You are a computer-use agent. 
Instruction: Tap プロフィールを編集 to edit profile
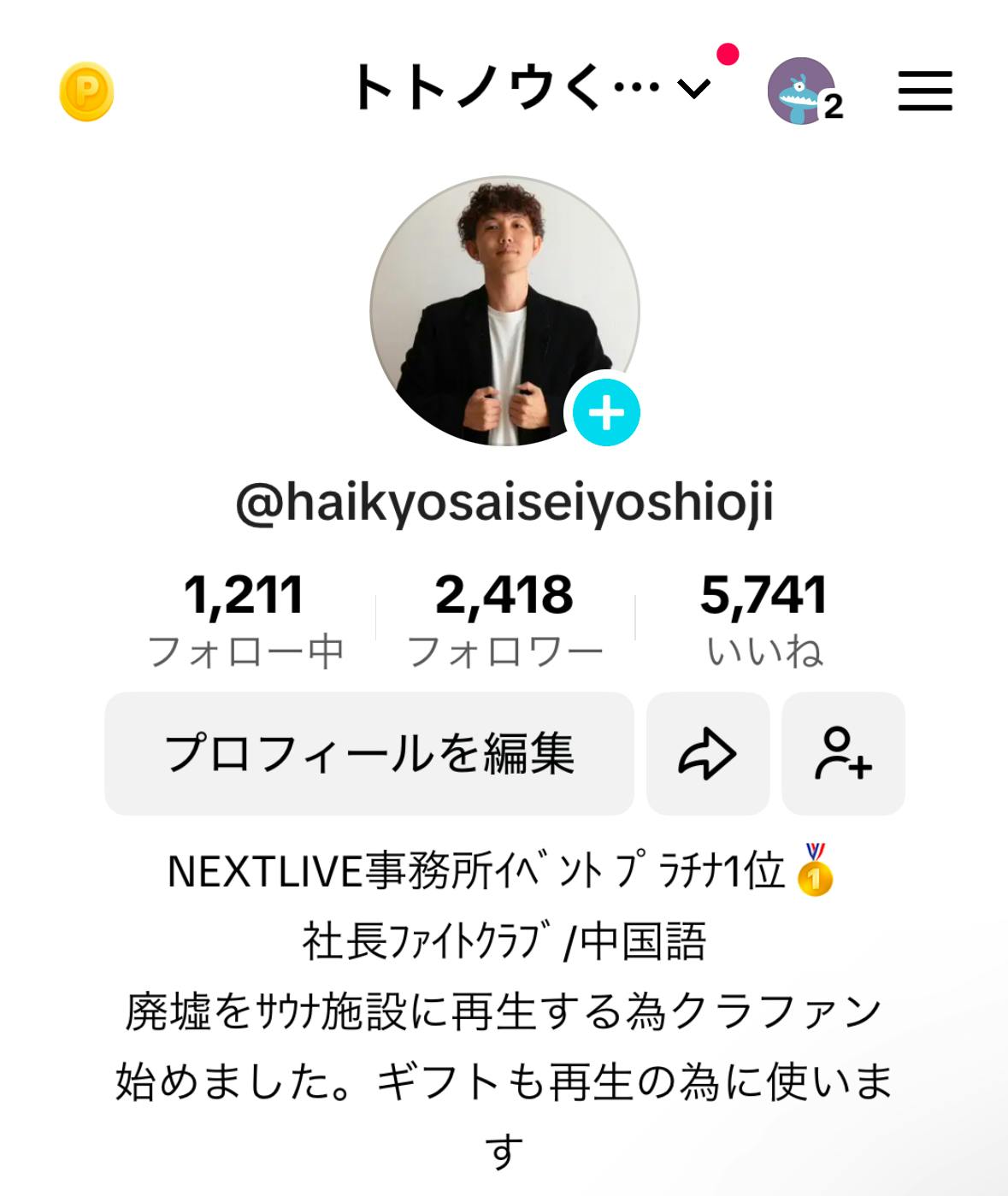[x=369, y=753]
